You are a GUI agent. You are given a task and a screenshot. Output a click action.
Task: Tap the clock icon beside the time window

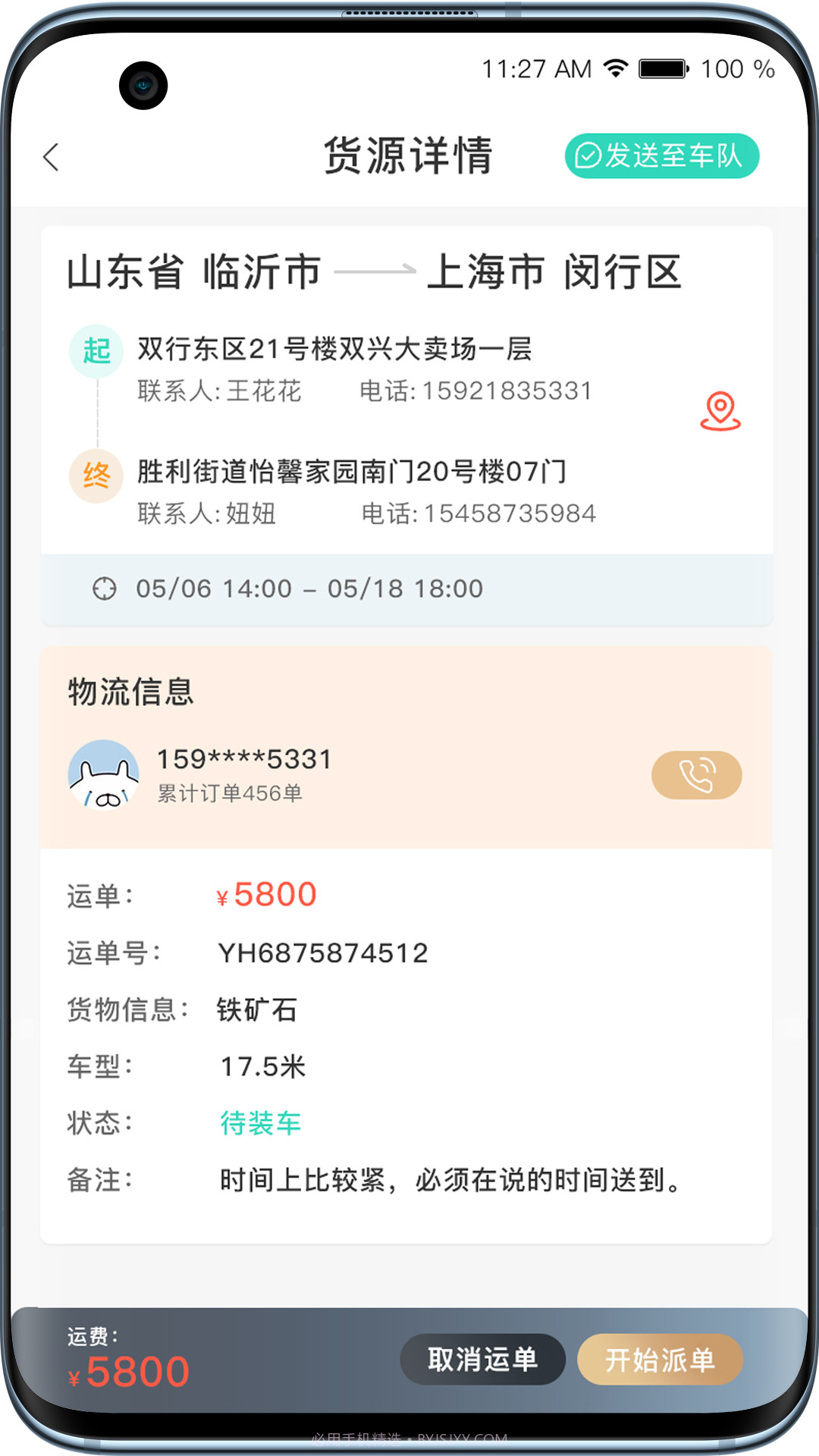106,588
